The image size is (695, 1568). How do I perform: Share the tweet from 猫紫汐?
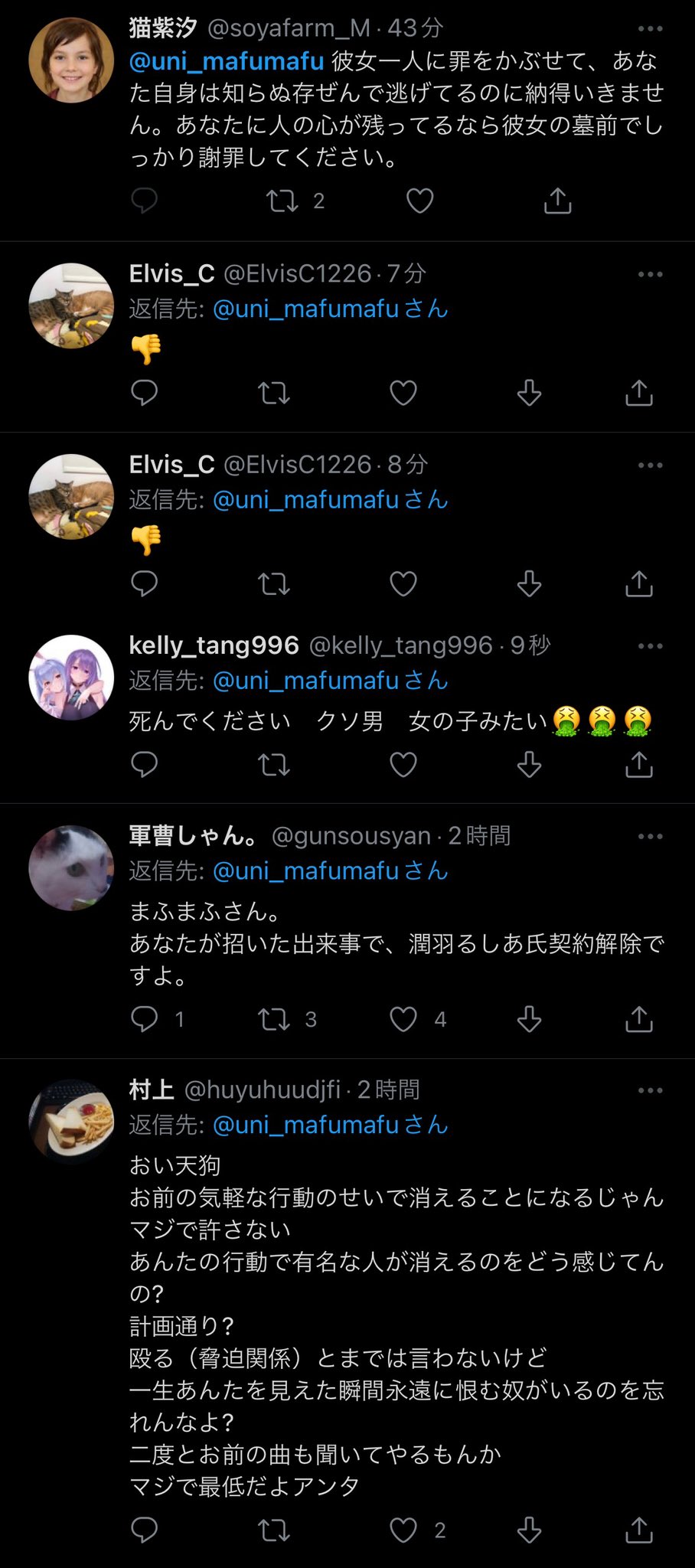point(557,201)
